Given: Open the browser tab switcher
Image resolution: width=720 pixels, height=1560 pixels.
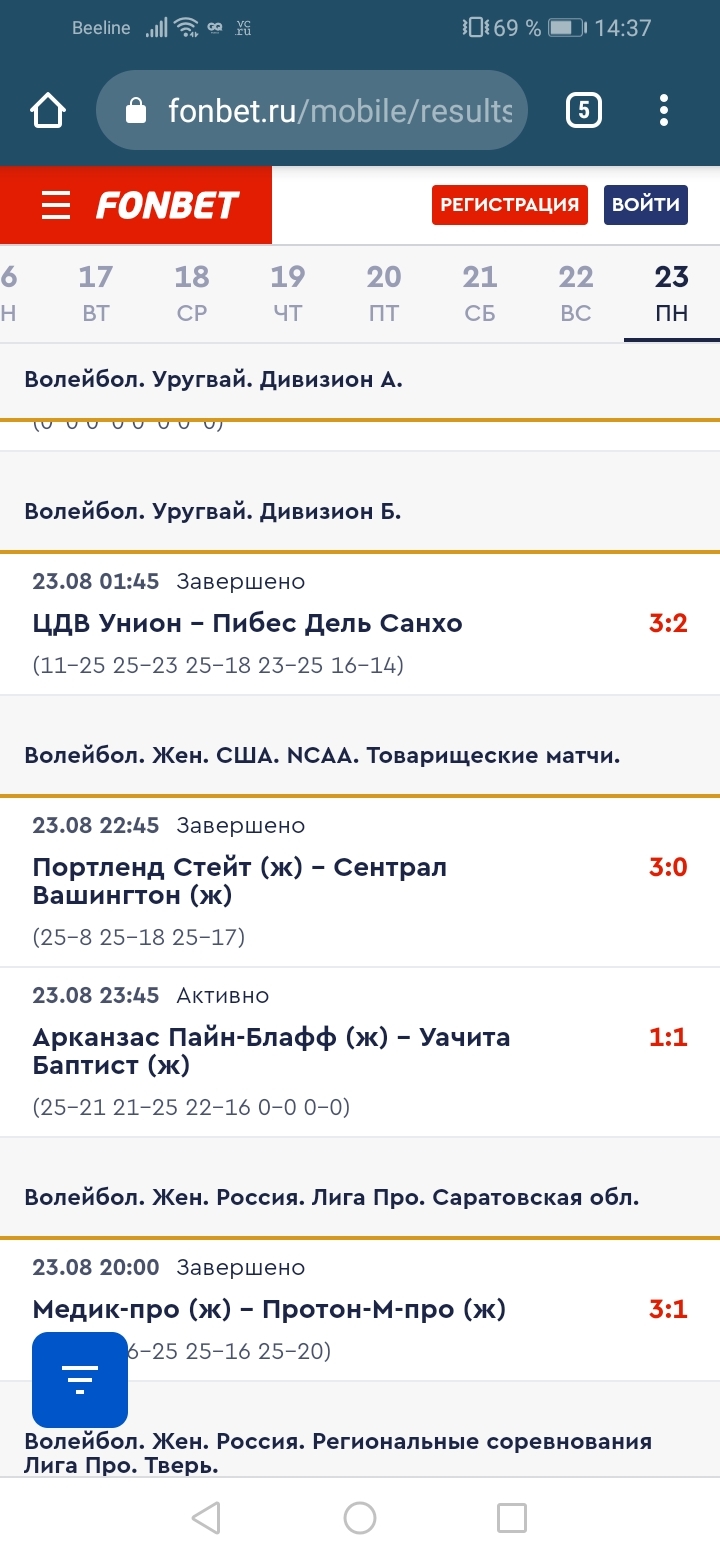Looking at the screenshot, I should [583, 110].
